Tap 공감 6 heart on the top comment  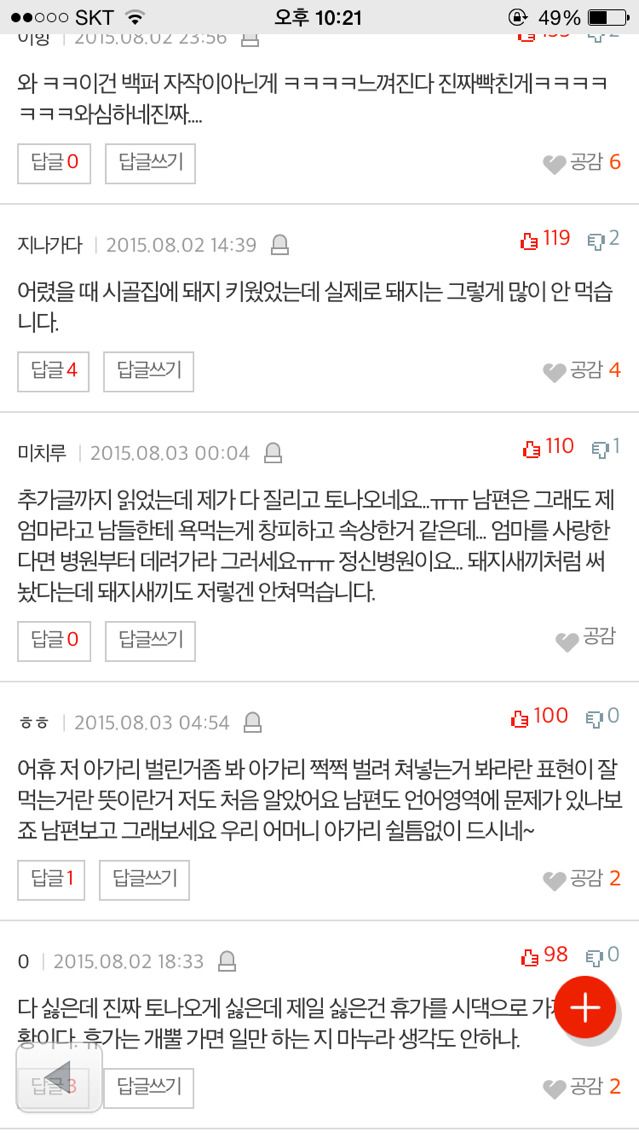click(x=556, y=164)
